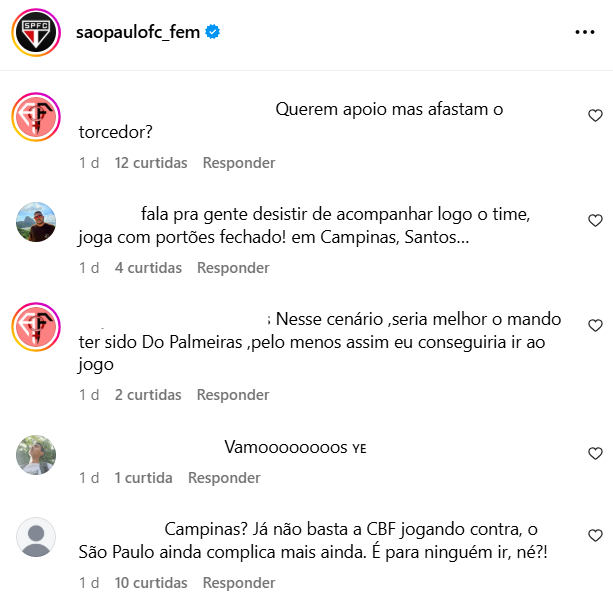Screen dimensions: 613x612
Task: View who gave 10 curtidas
Action: (151, 583)
